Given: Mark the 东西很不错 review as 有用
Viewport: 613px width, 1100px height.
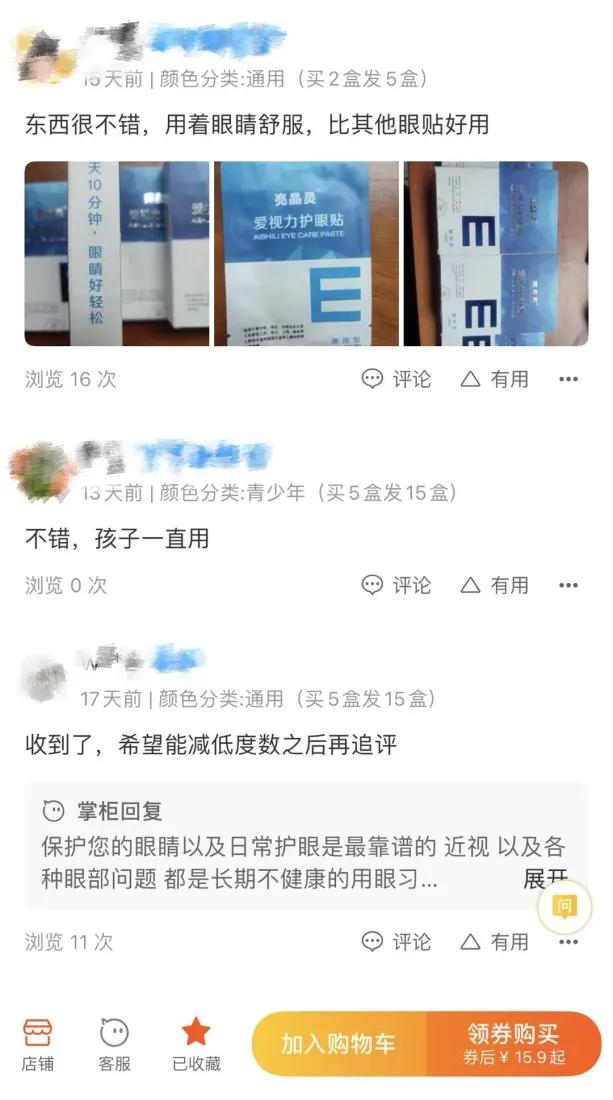Looking at the screenshot, I should click(x=494, y=379).
